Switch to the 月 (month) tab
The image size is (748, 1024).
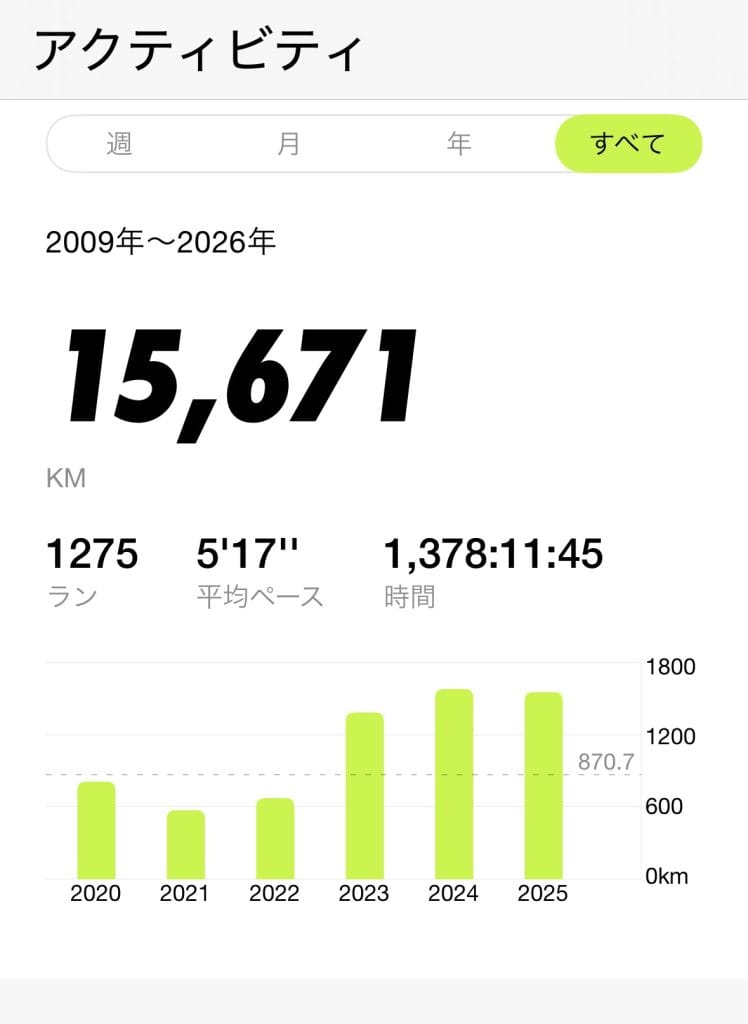pos(289,144)
